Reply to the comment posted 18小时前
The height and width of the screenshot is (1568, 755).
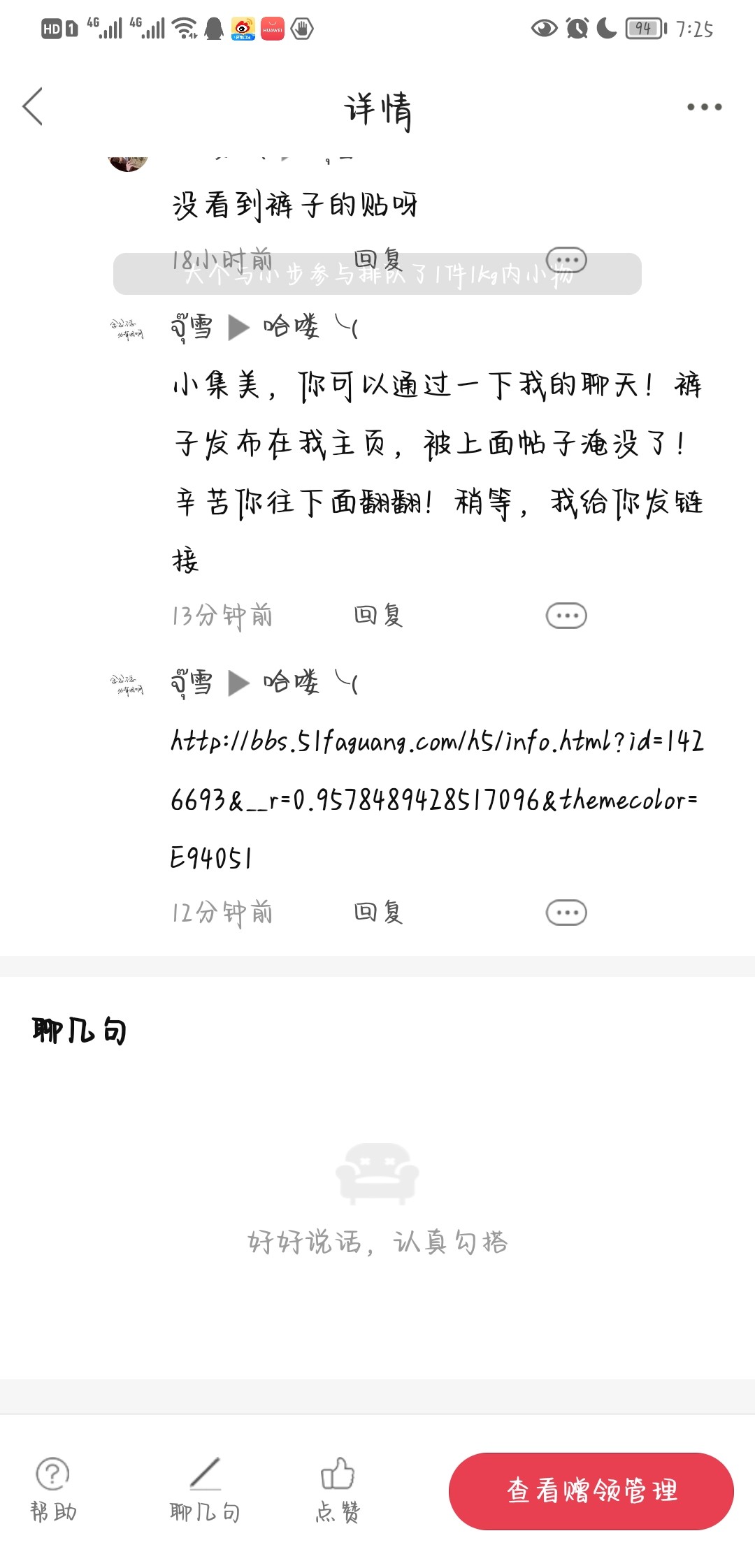[378, 259]
